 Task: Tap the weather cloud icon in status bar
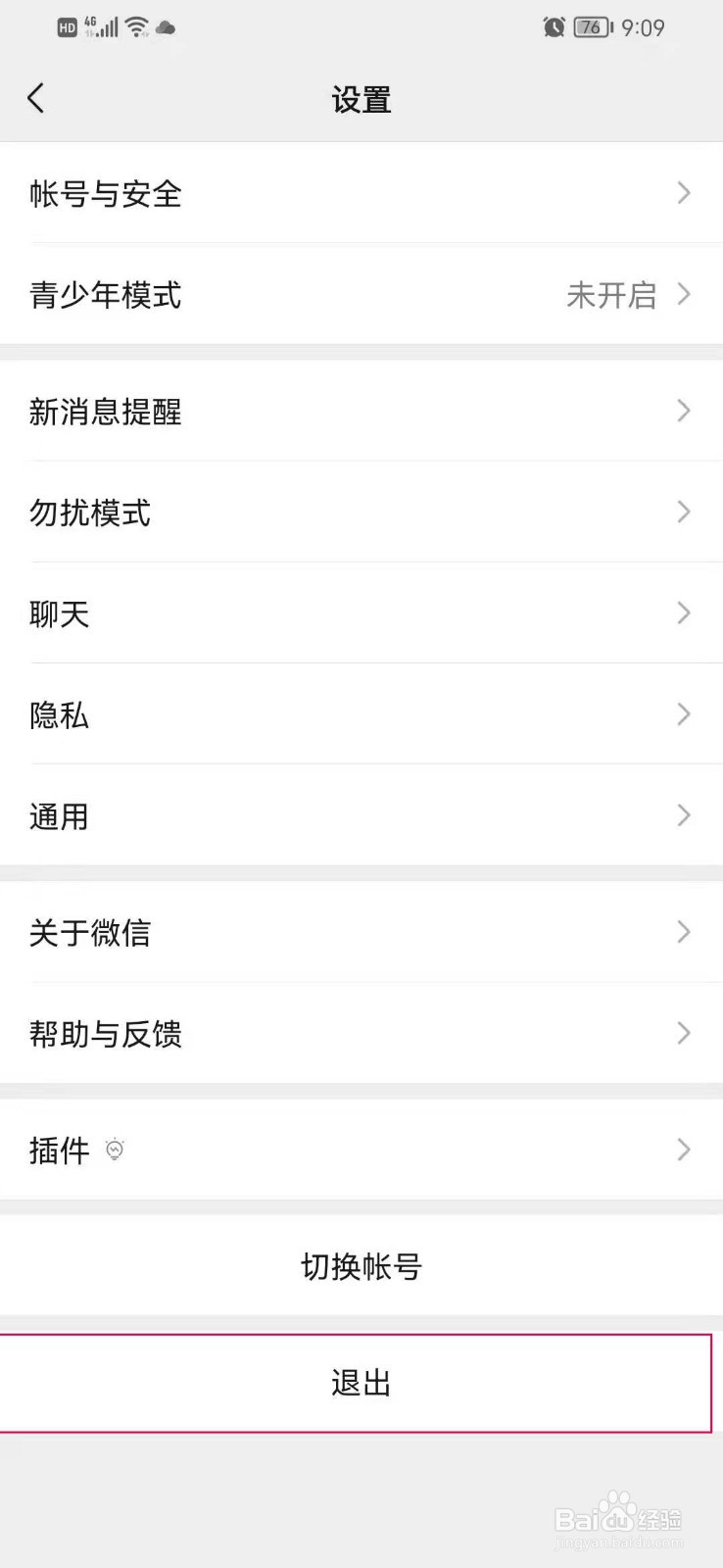[166, 28]
